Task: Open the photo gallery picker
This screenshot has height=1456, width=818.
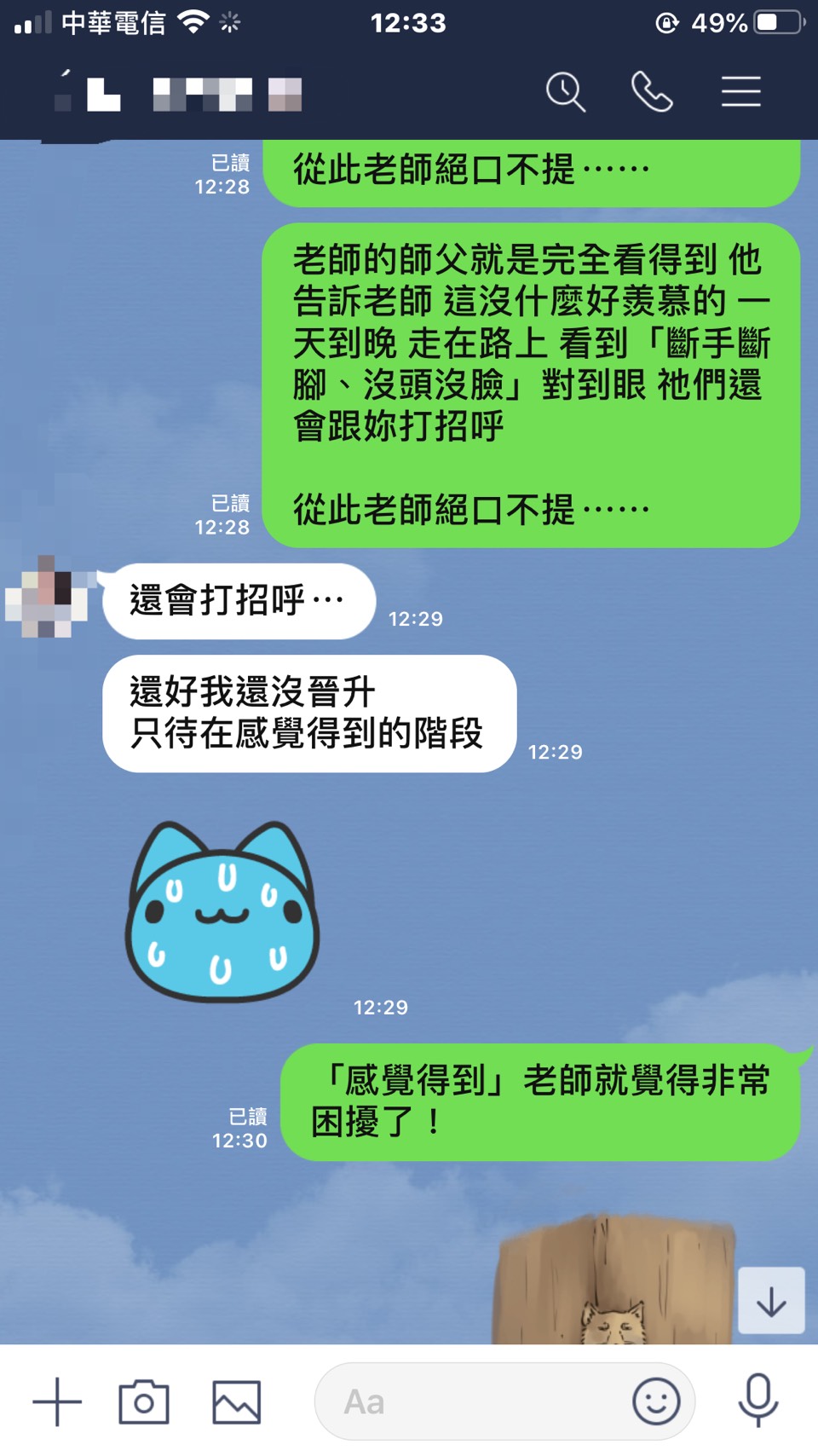Action: click(x=236, y=1401)
